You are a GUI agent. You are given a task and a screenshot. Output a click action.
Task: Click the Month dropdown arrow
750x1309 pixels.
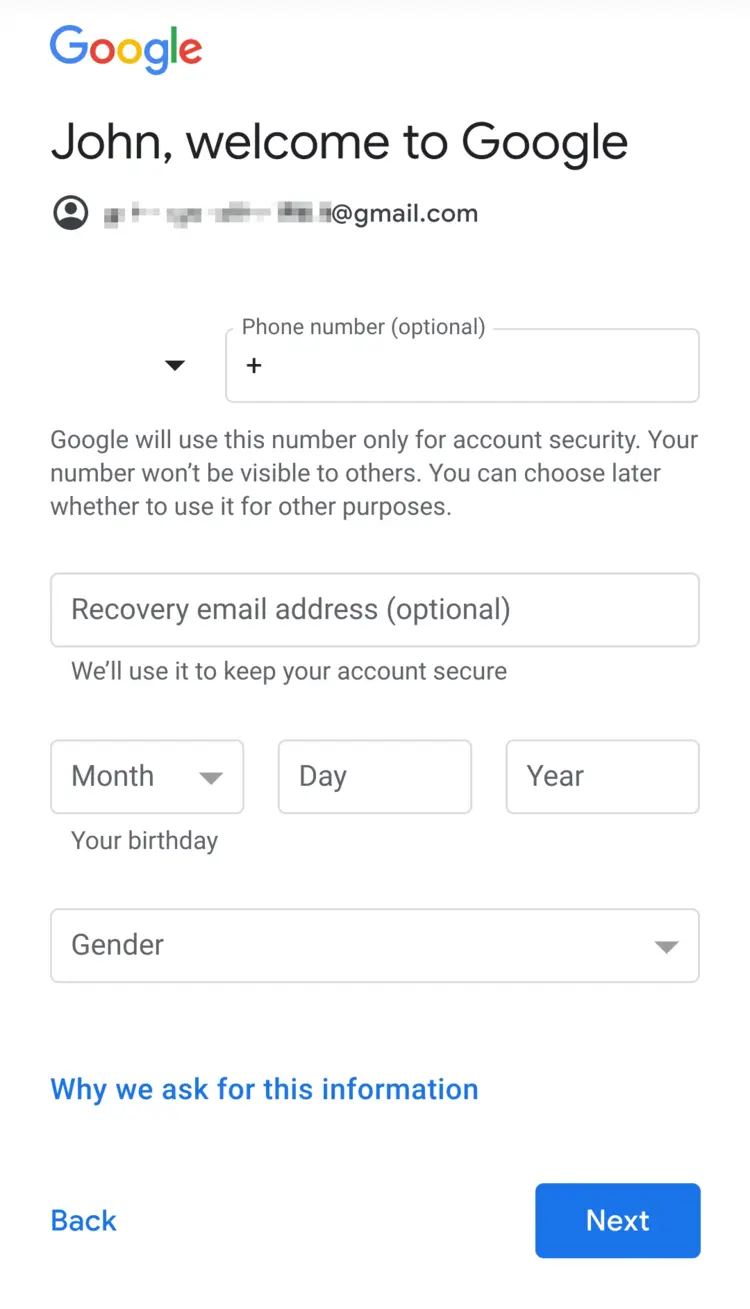(x=212, y=777)
